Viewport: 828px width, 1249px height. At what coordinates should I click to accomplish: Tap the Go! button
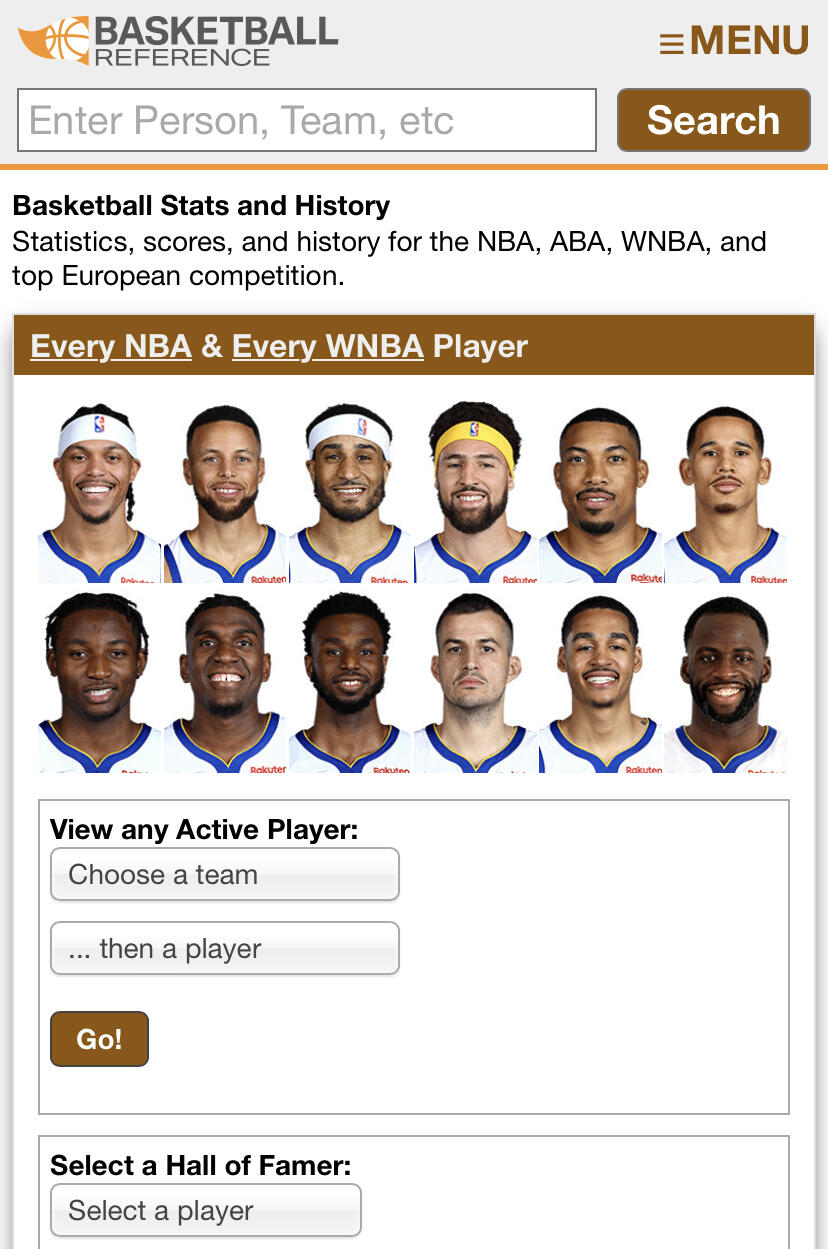click(99, 1039)
